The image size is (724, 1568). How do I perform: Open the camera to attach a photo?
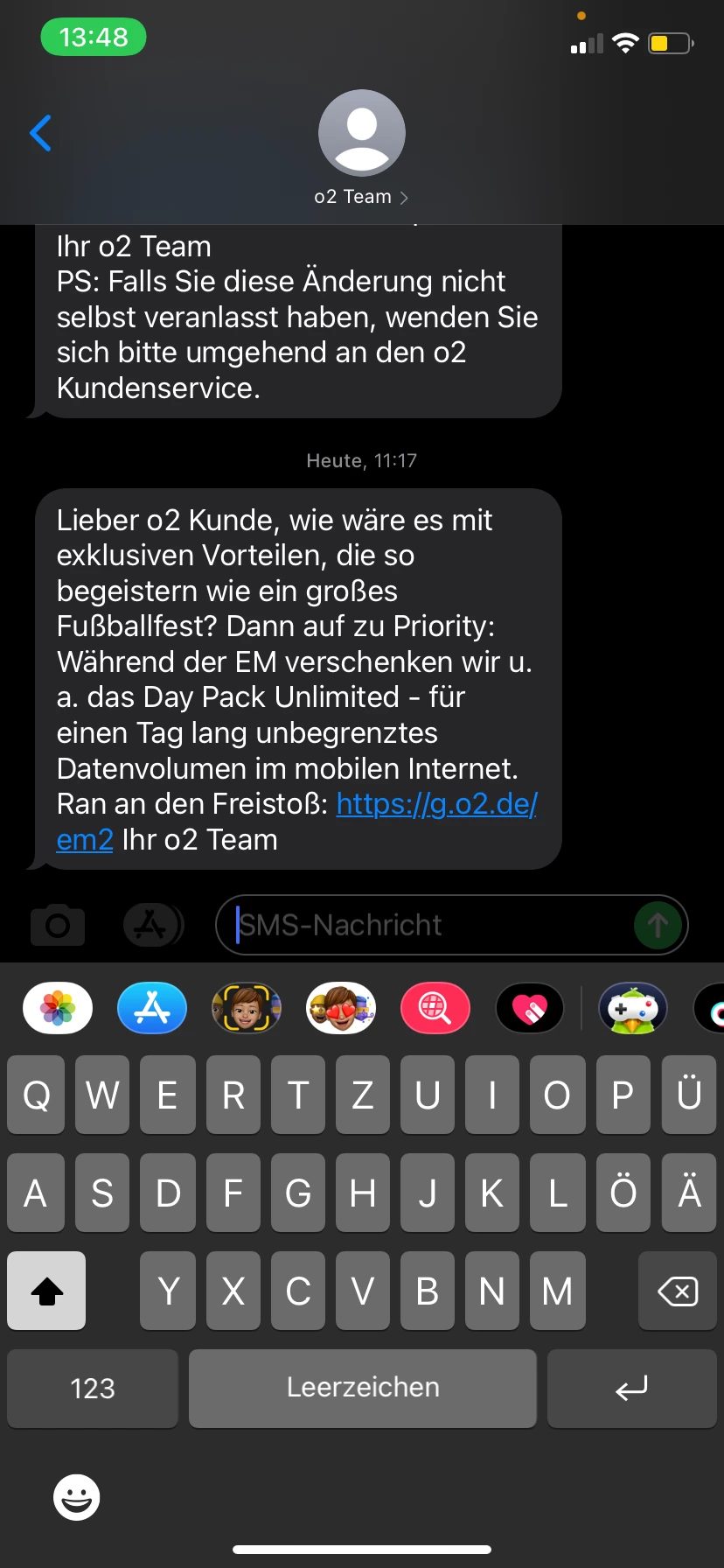(58, 925)
